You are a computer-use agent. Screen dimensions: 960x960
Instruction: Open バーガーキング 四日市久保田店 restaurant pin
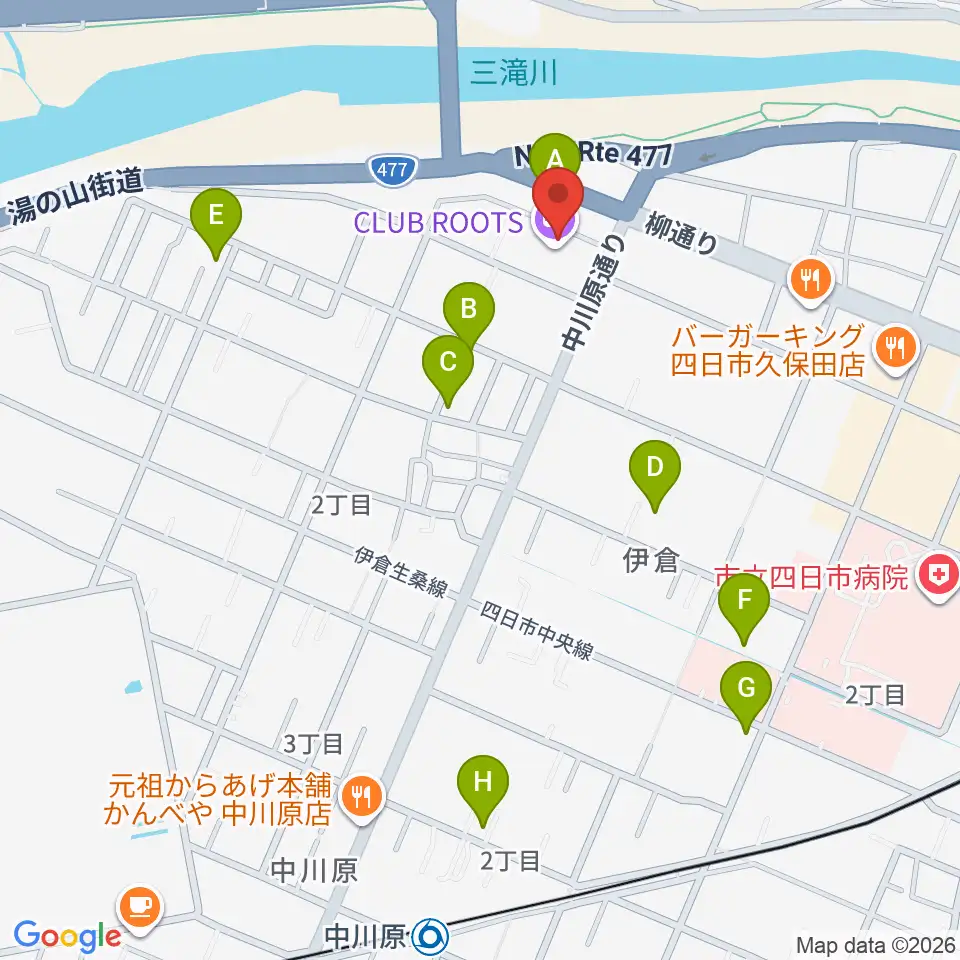[896, 350]
